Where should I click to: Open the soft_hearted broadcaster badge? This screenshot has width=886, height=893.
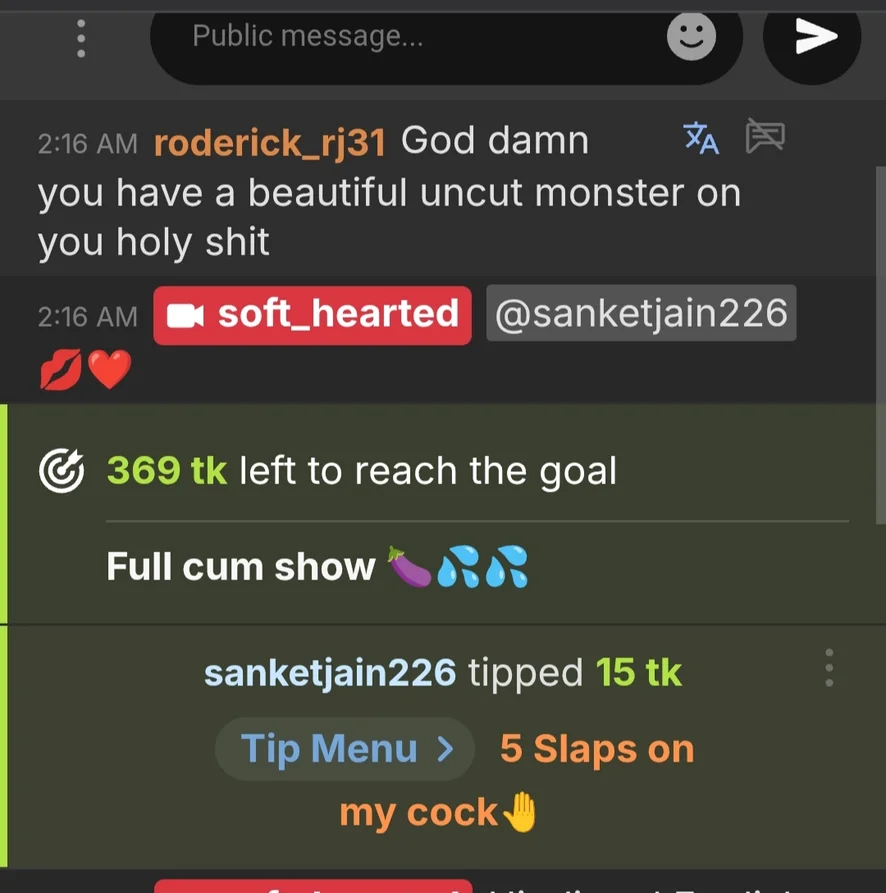tap(313, 315)
